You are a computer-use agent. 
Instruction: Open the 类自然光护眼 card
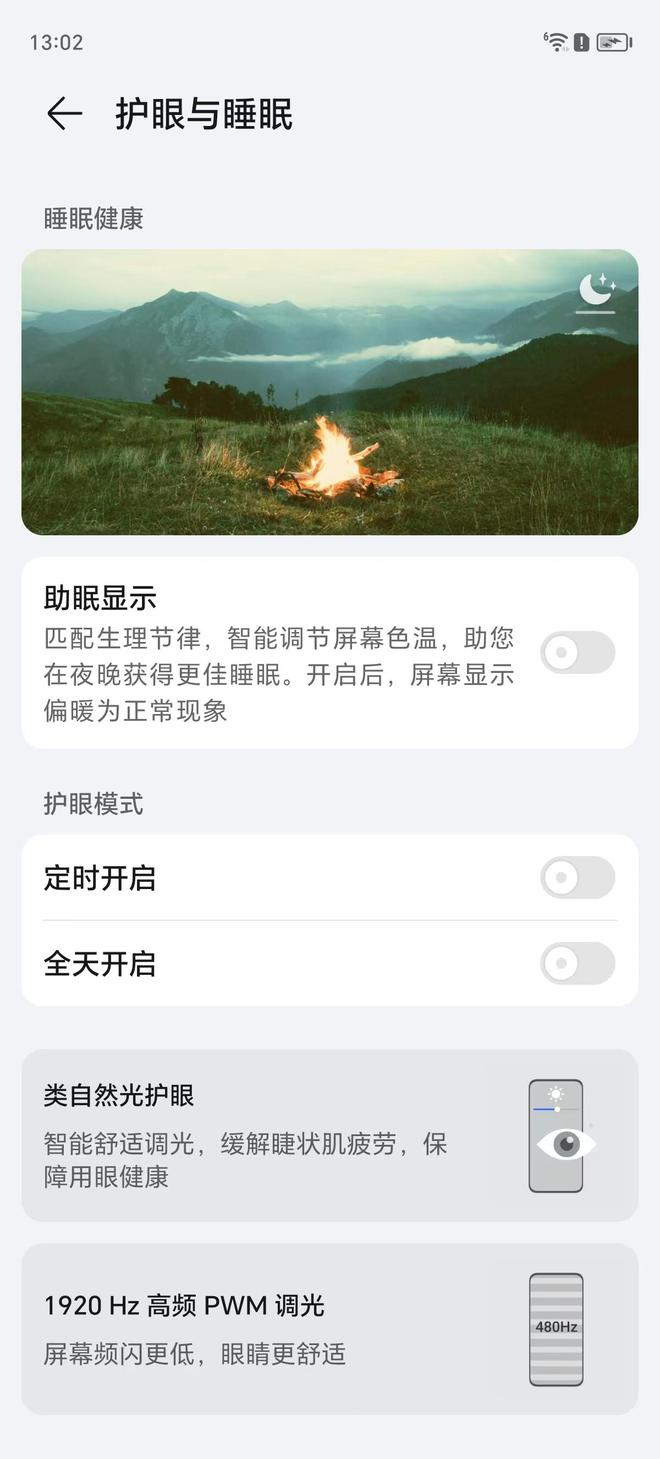pos(329,1135)
